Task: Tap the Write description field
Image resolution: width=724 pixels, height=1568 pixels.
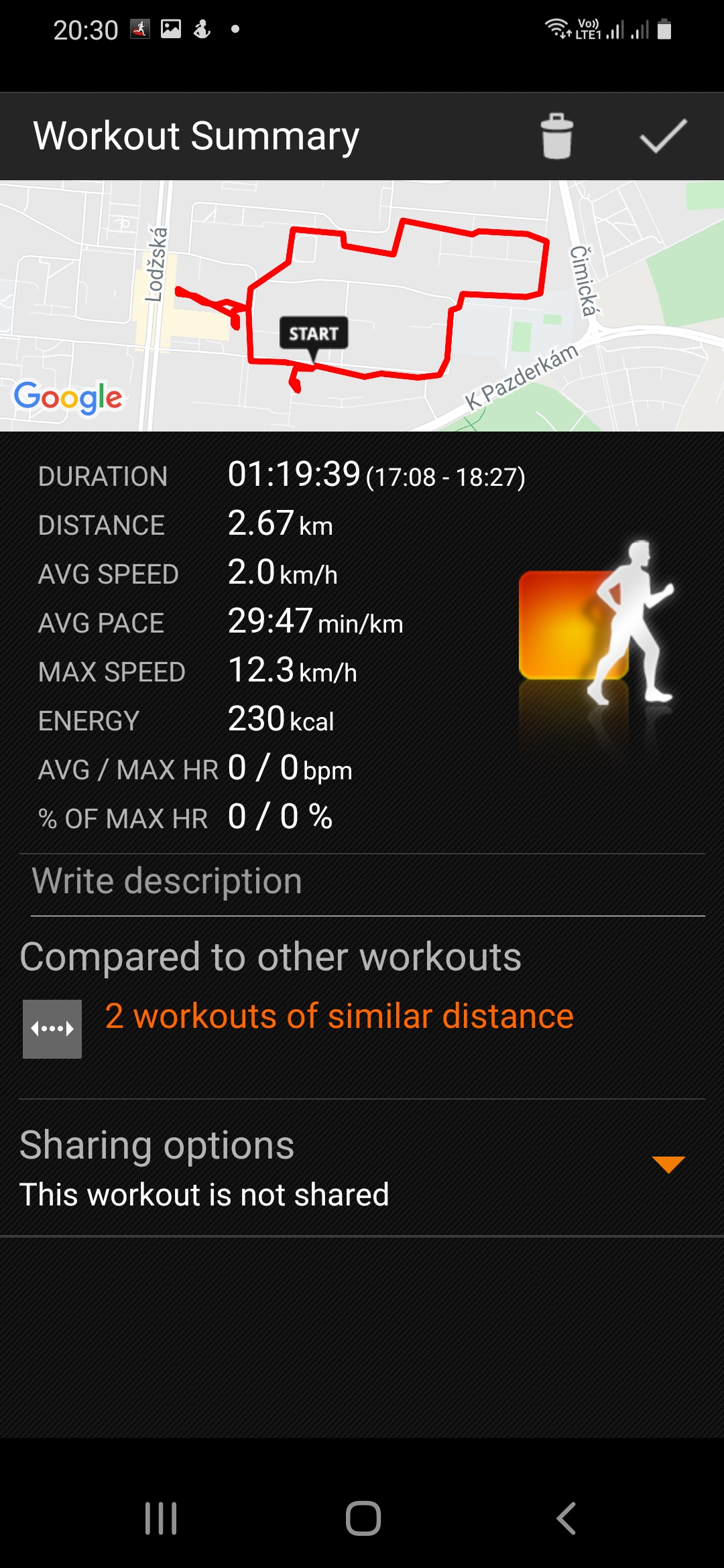Action: click(x=368, y=882)
